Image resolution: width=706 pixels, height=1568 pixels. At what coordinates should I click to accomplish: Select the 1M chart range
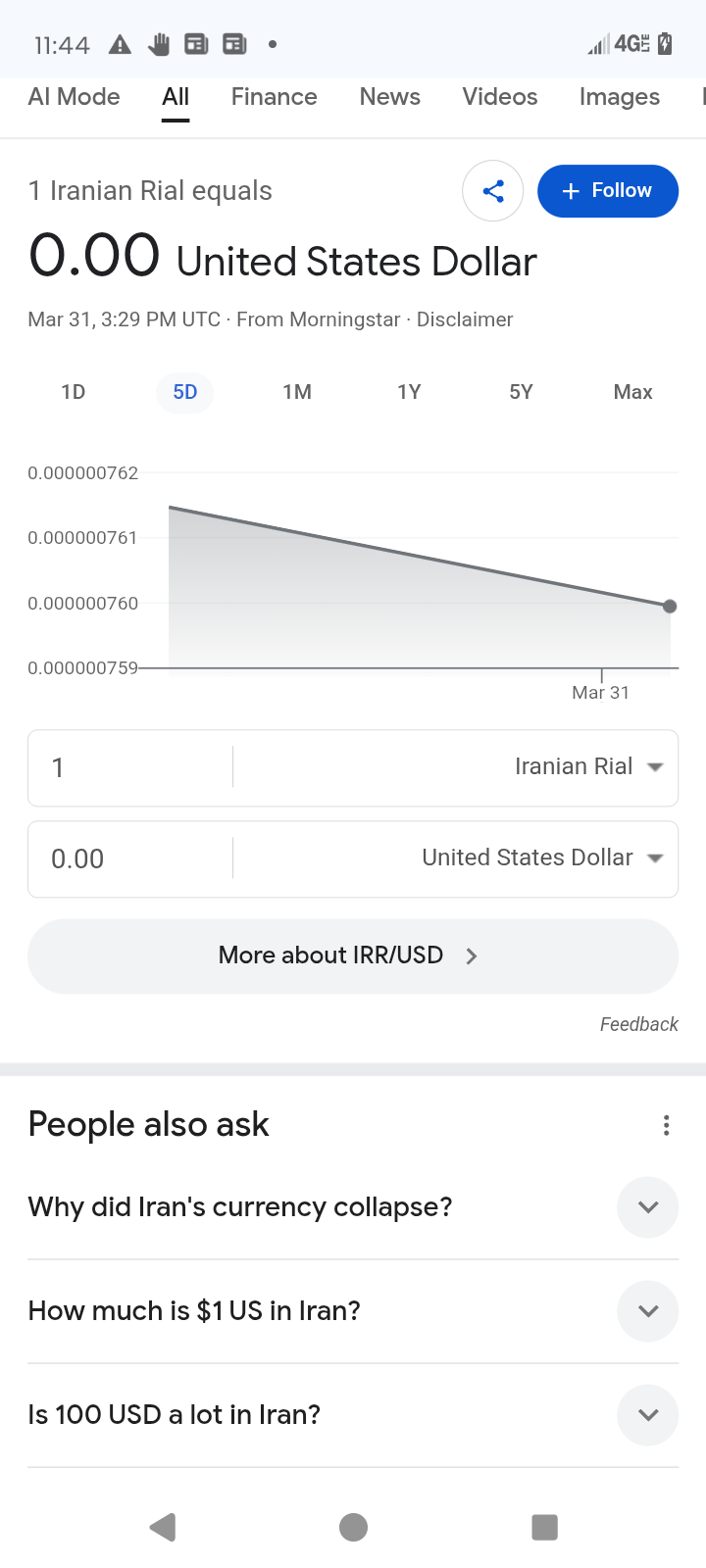click(x=297, y=392)
